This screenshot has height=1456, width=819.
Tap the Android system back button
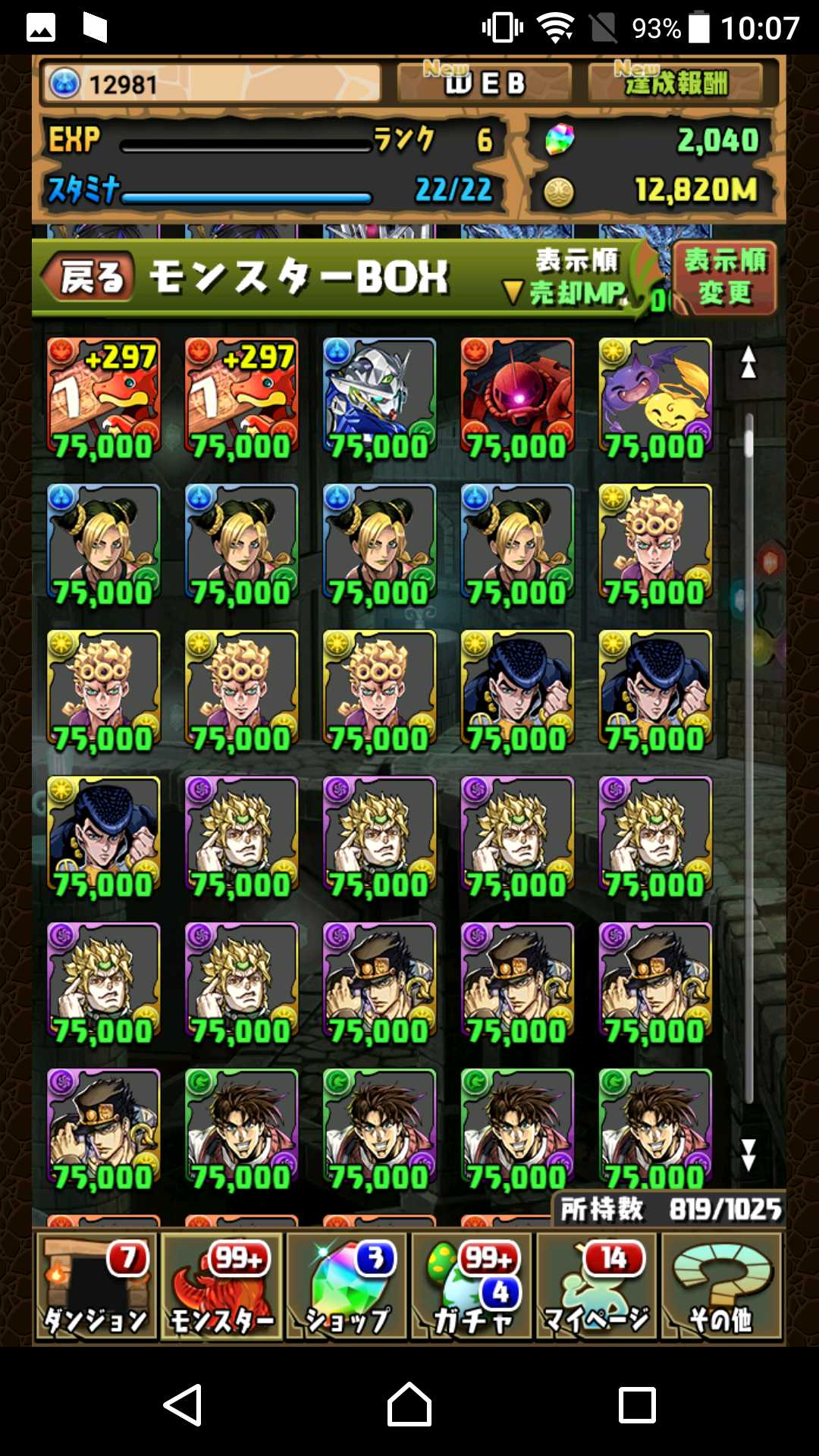click(183, 1404)
